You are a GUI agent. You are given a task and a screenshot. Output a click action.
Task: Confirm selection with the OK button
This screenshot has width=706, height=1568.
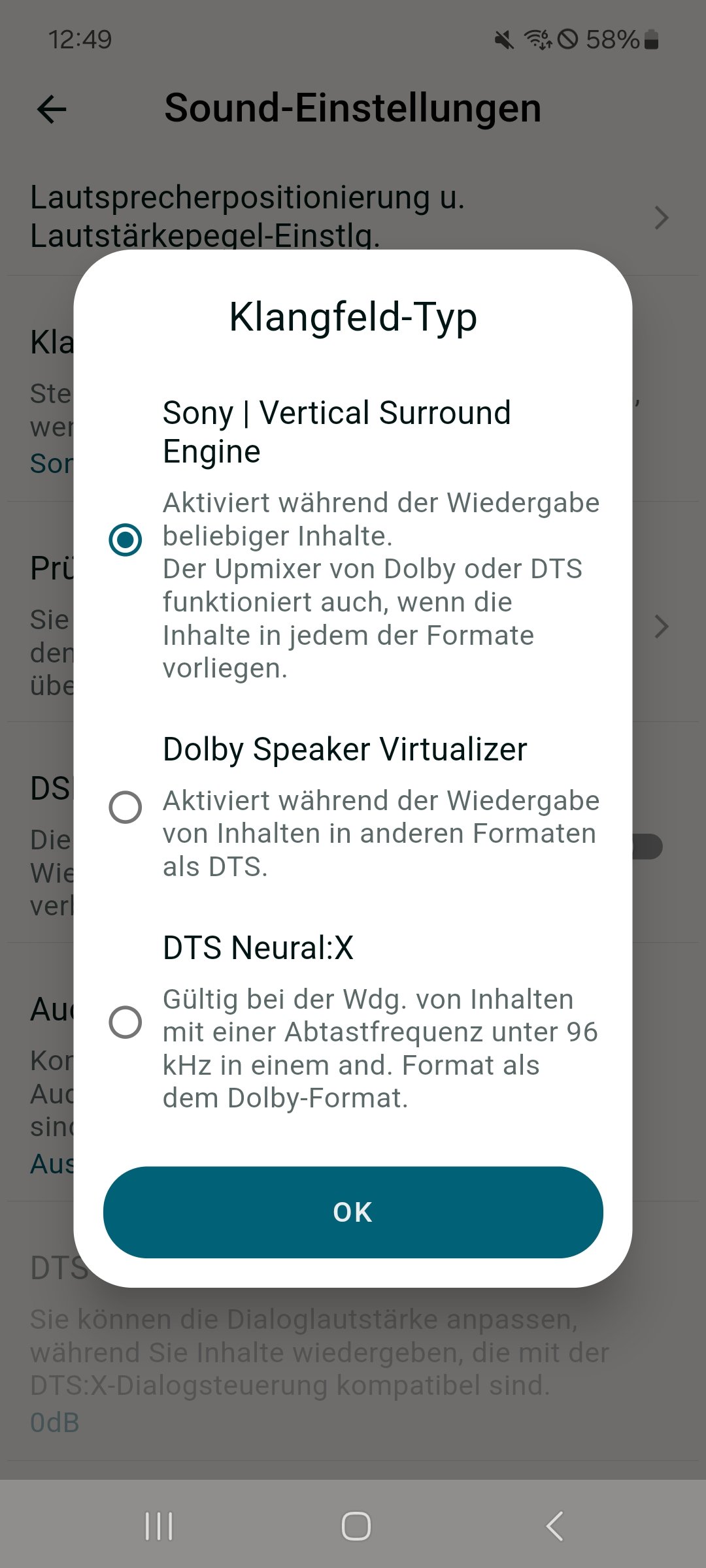tap(353, 1212)
